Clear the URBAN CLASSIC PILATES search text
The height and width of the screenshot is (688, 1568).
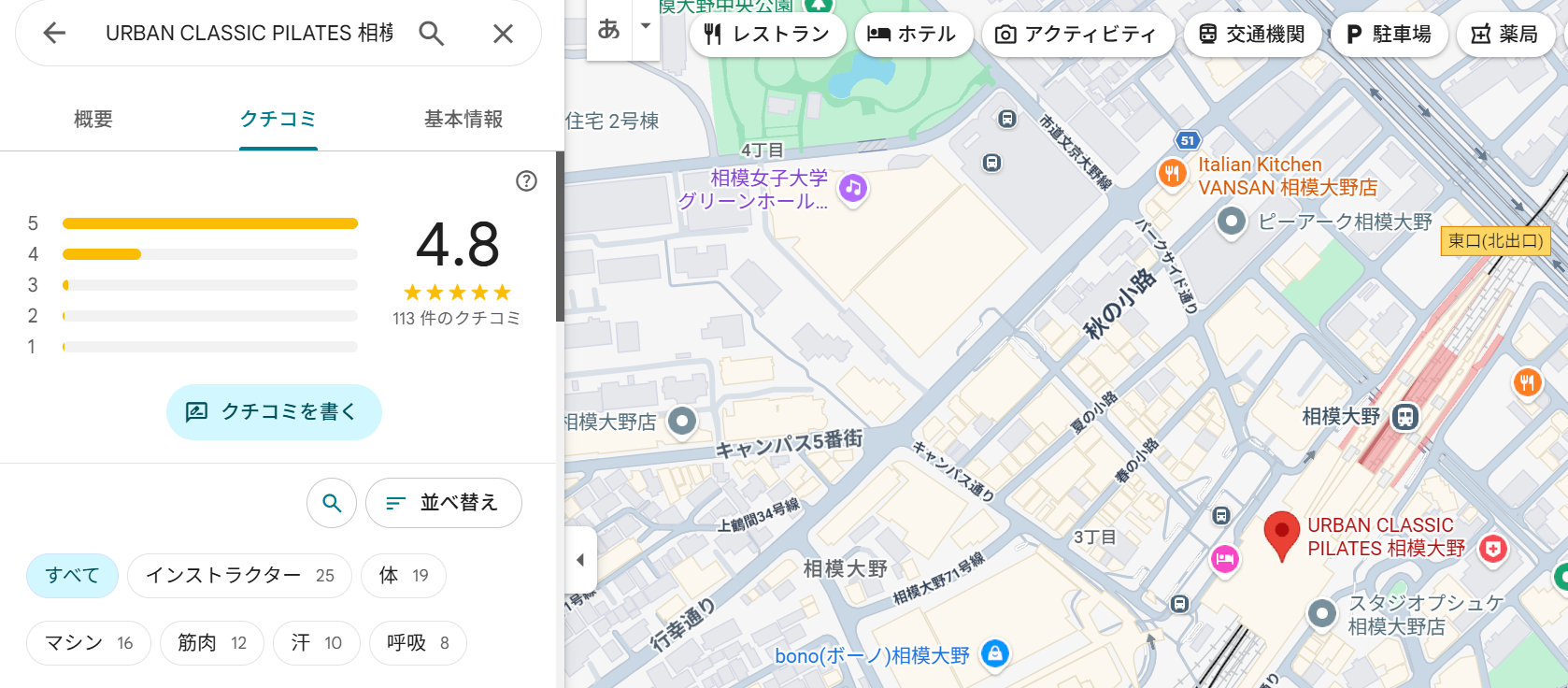[x=503, y=34]
